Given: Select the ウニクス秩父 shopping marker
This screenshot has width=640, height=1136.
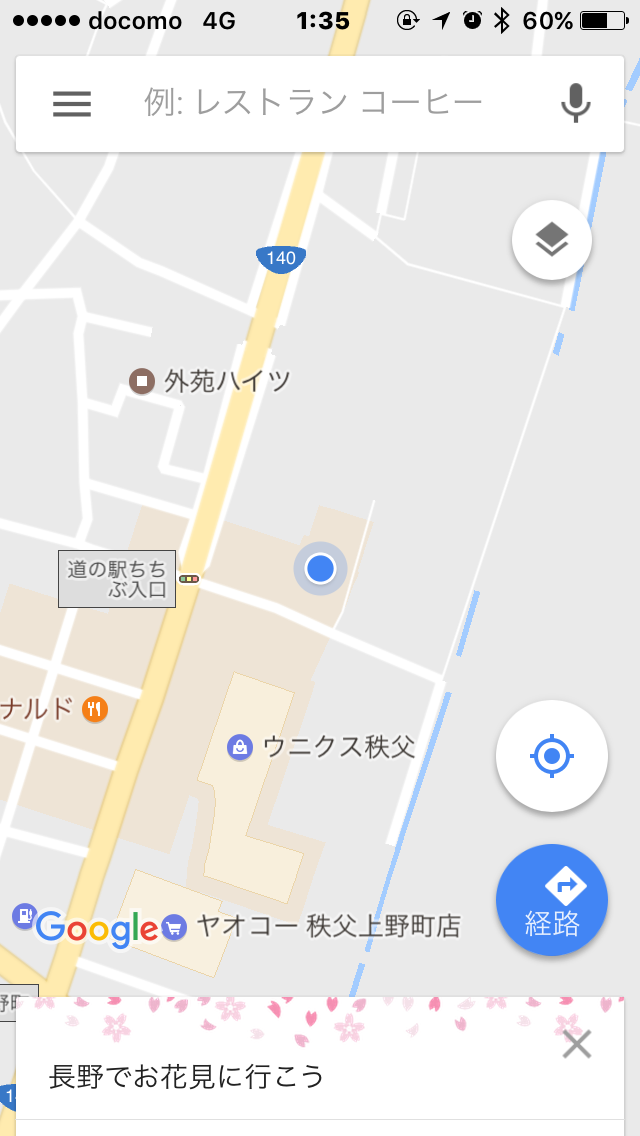Looking at the screenshot, I should 240,746.
